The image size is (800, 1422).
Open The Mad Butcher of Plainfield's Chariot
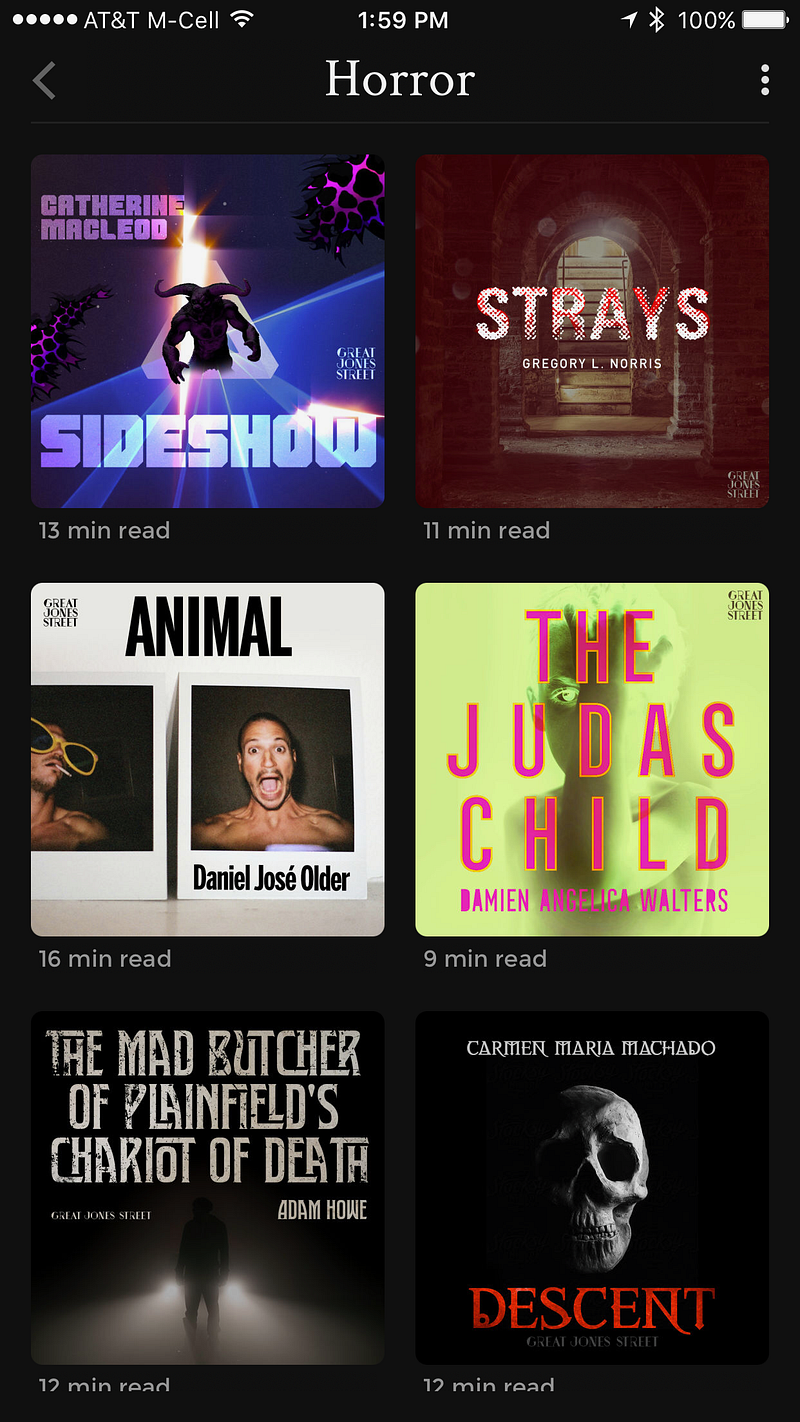click(x=208, y=1187)
